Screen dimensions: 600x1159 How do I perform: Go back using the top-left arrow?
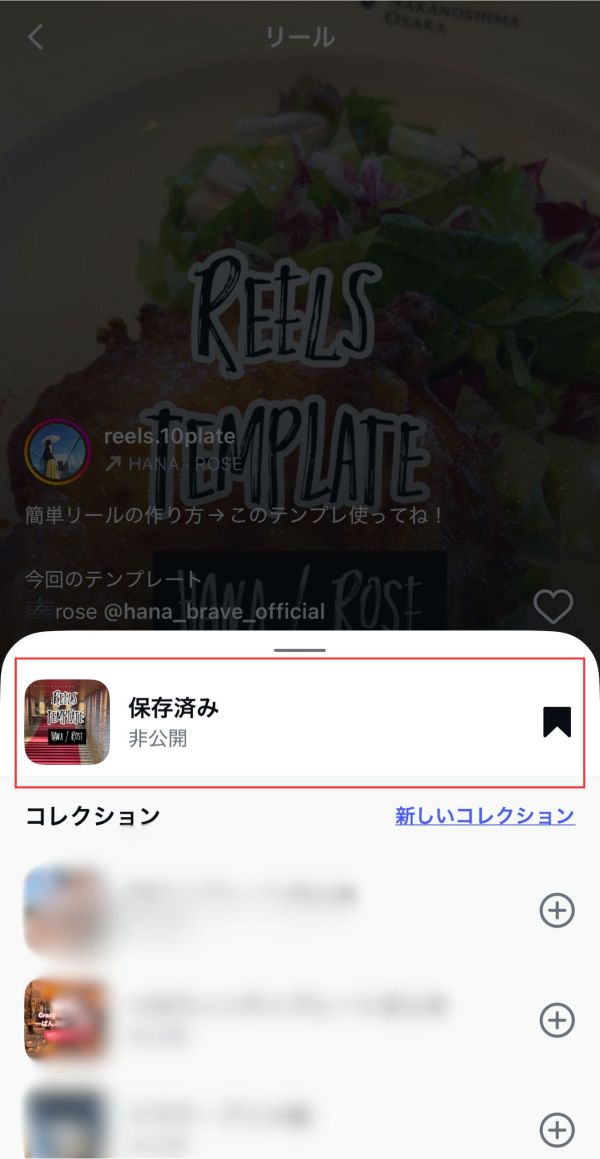pyautogui.click(x=36, y=38)
